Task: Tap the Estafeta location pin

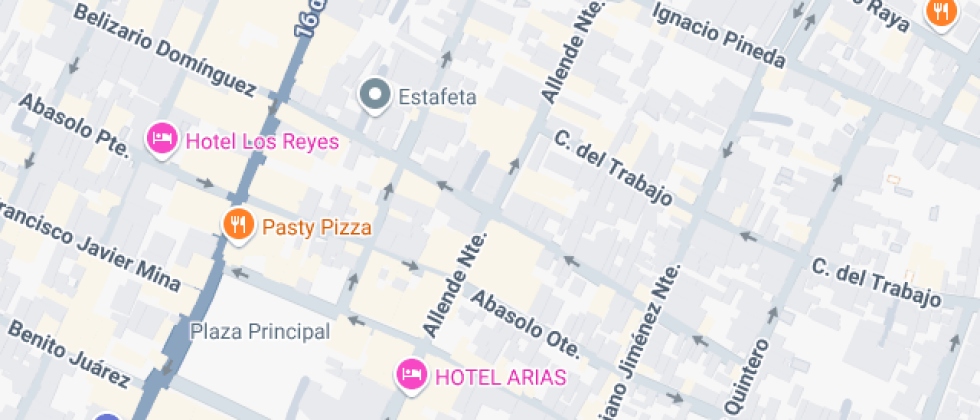Action: click(375, 96)
